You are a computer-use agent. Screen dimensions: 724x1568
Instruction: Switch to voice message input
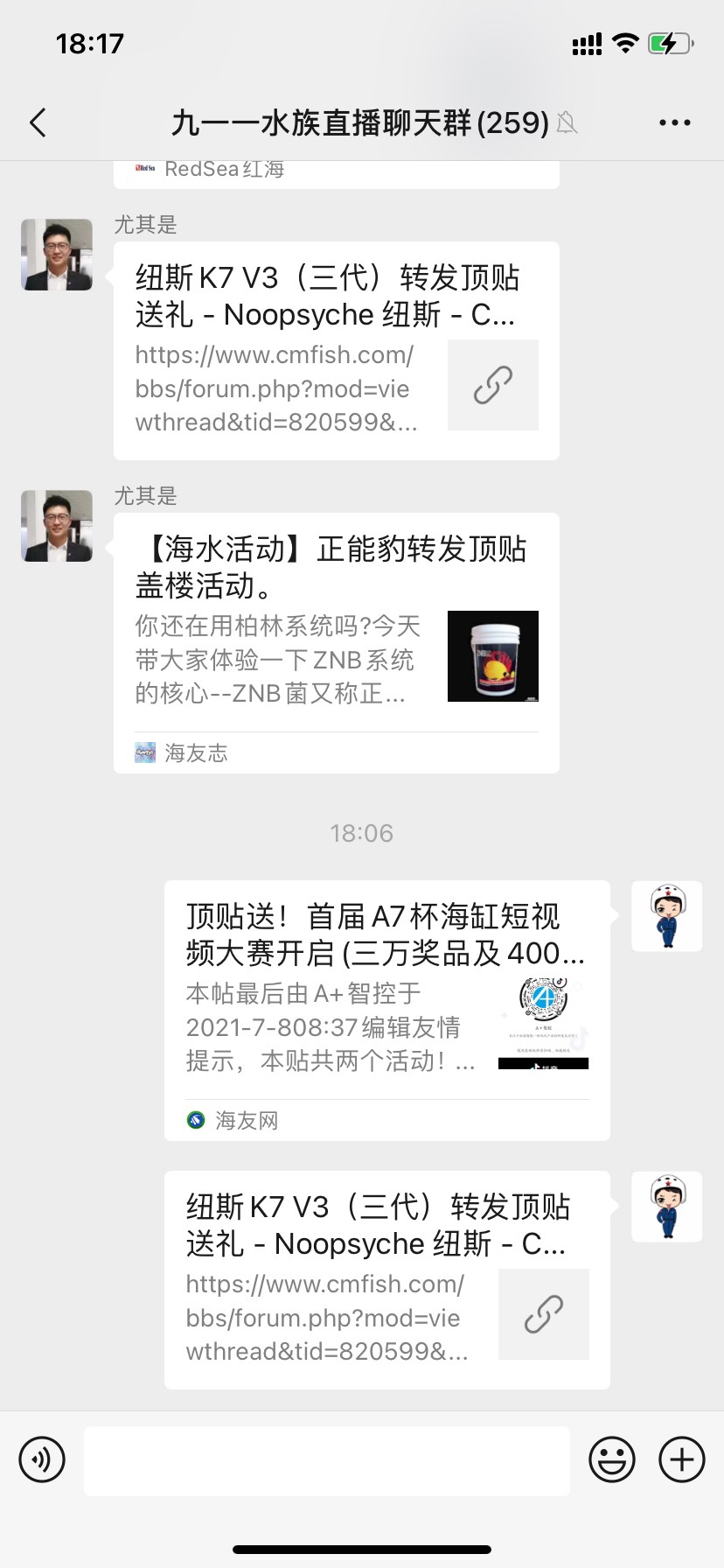coord(42,1459)
